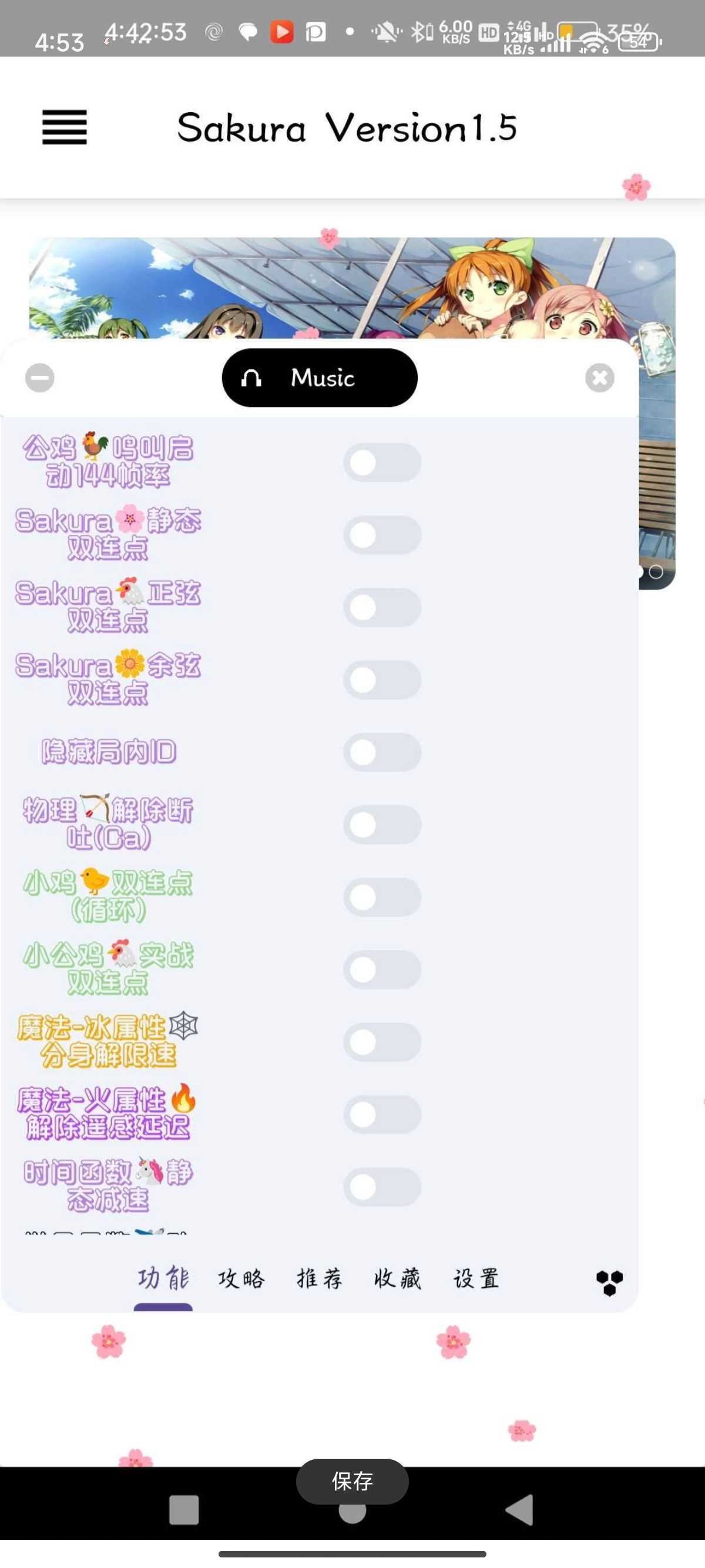The image size is (705, 1568).
Task: Tap the hexagon cluster icon
Action: pos(609,1283)
